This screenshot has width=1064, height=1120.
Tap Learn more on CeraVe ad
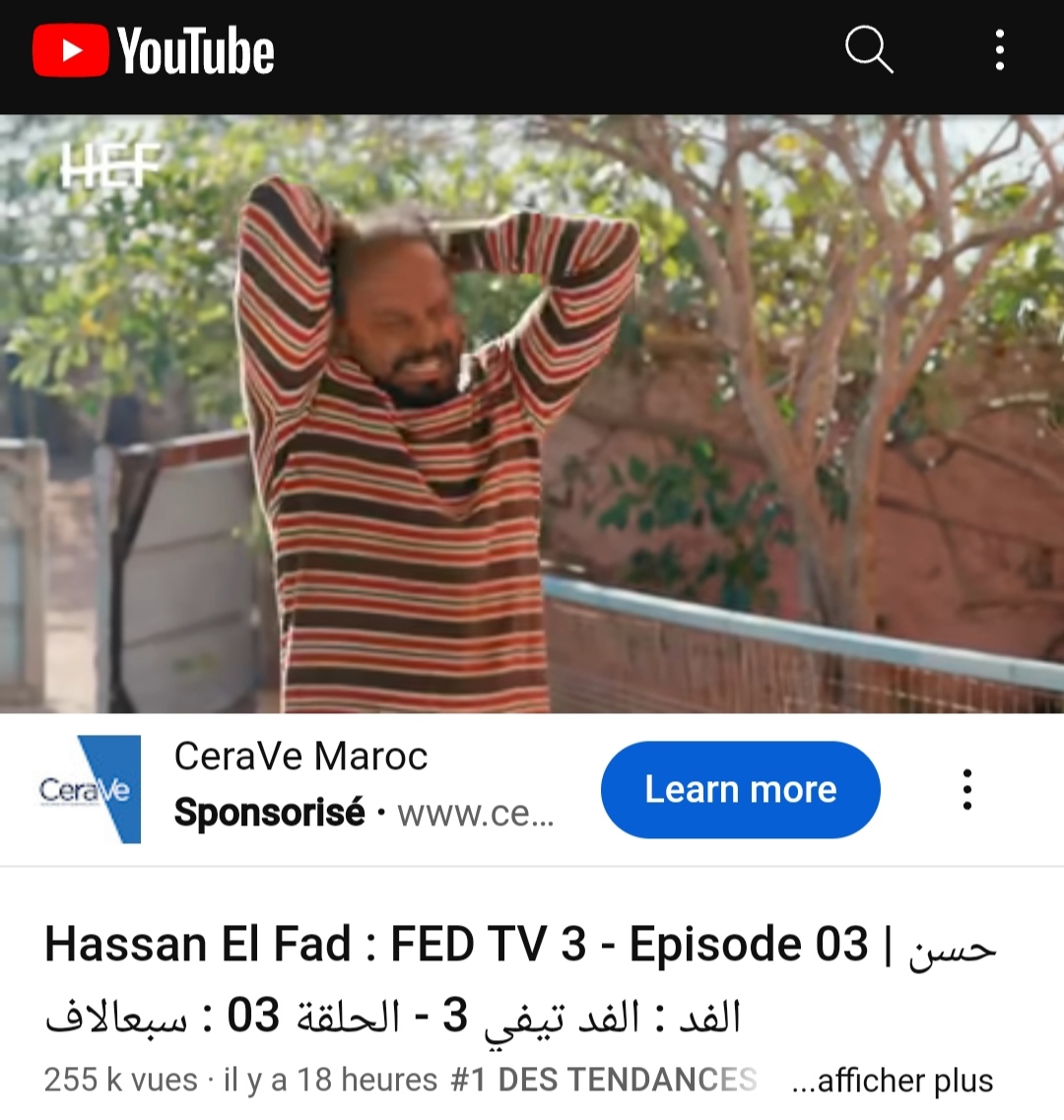(x=740, y=789)
